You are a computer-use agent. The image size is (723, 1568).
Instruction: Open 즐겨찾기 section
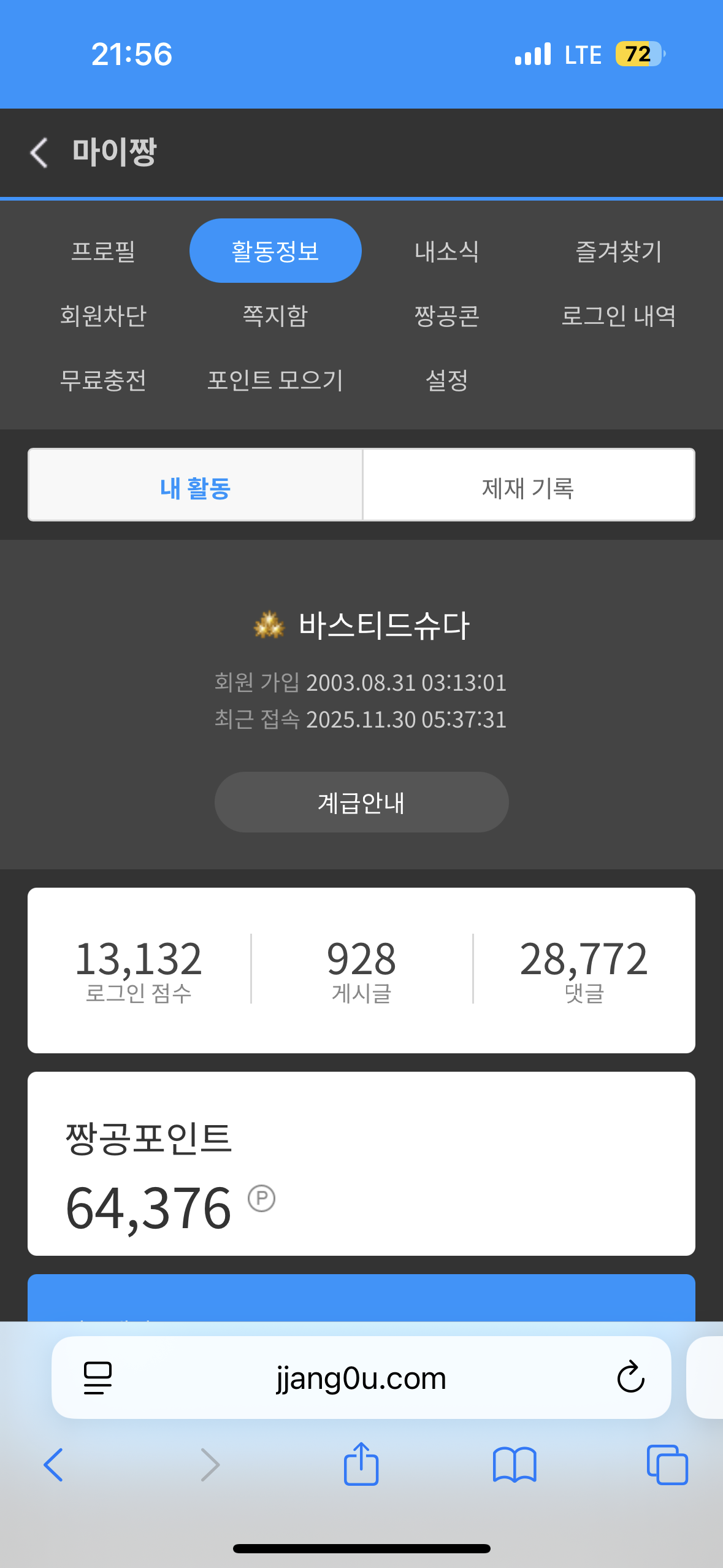(618, 251)
